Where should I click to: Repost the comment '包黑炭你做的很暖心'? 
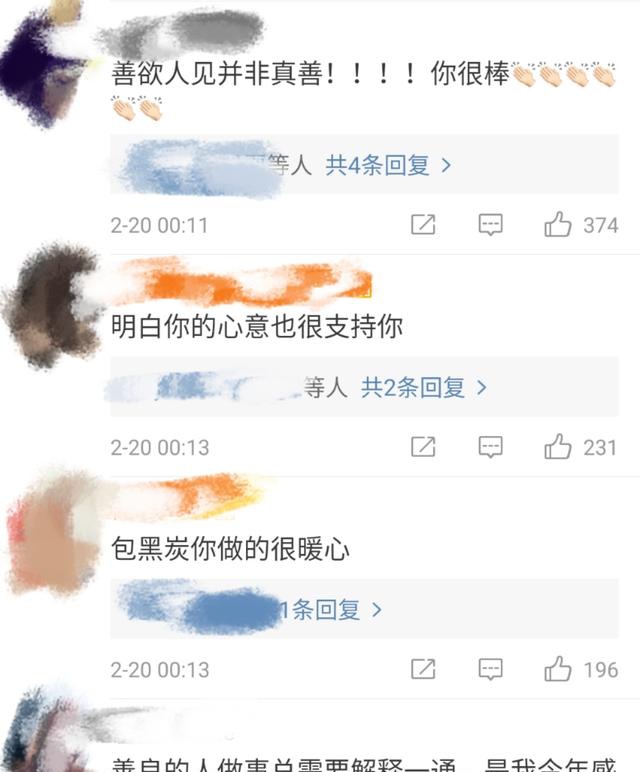tap(423, 669)
